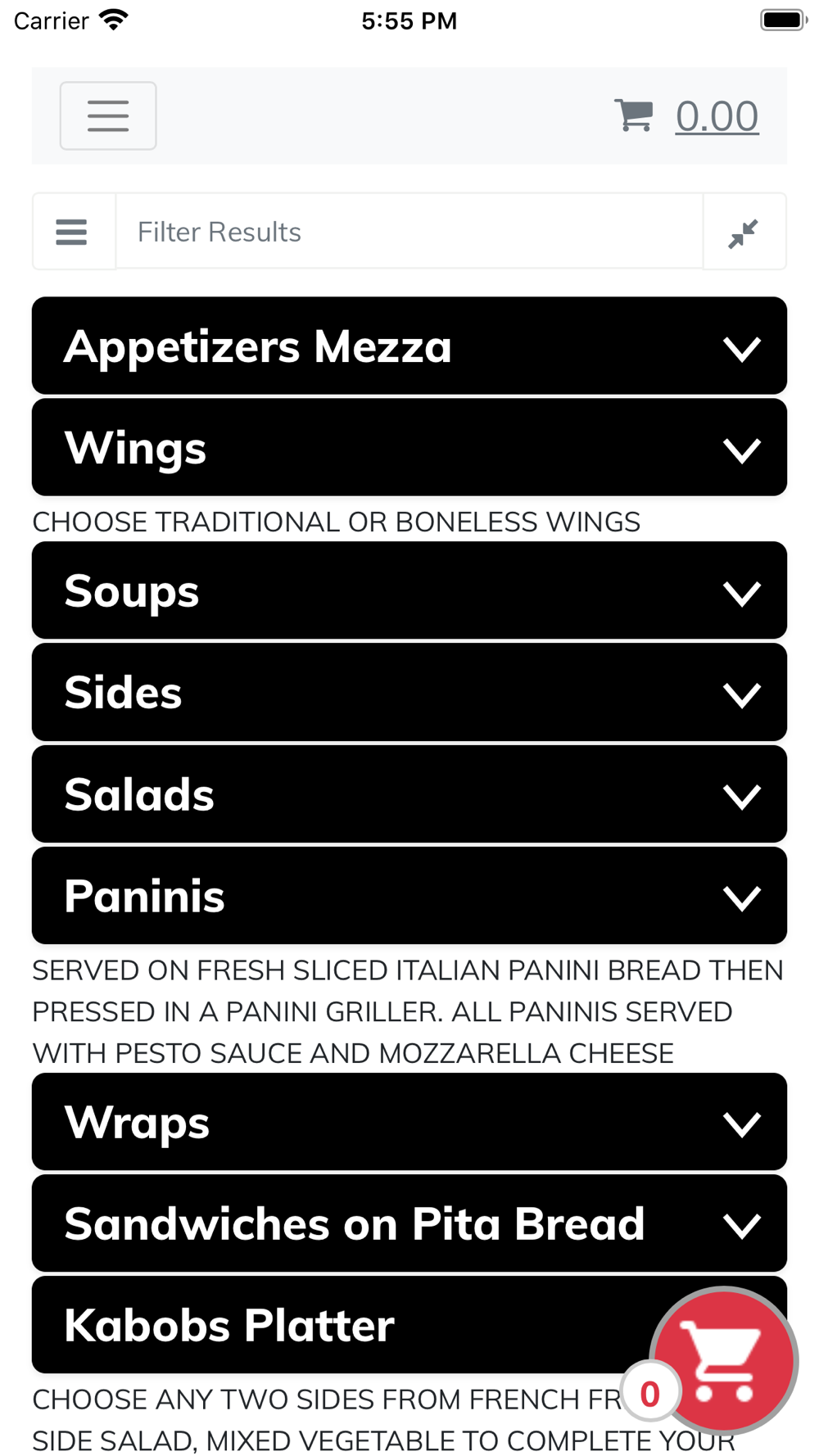This screenshot has width=819, height=1456.
Task: Open the Soups section
Action: tap(409, 590)
